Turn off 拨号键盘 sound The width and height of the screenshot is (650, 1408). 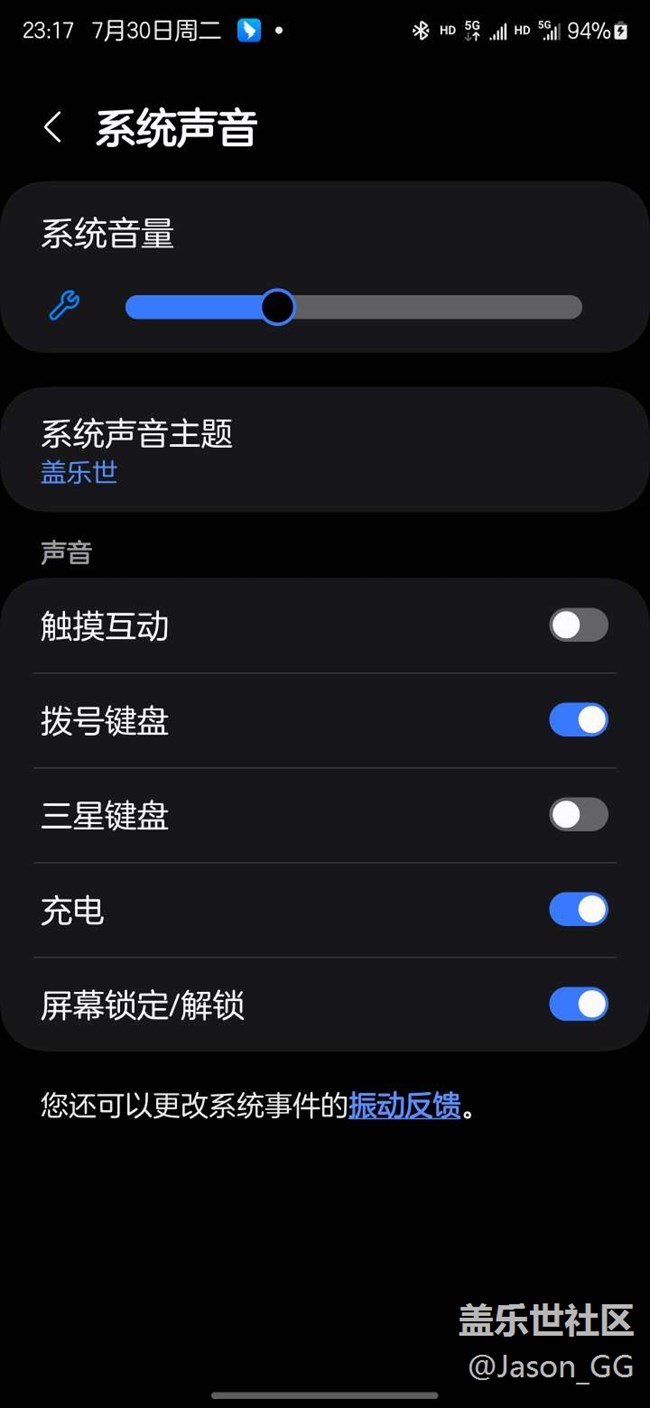tap(578, 720)
